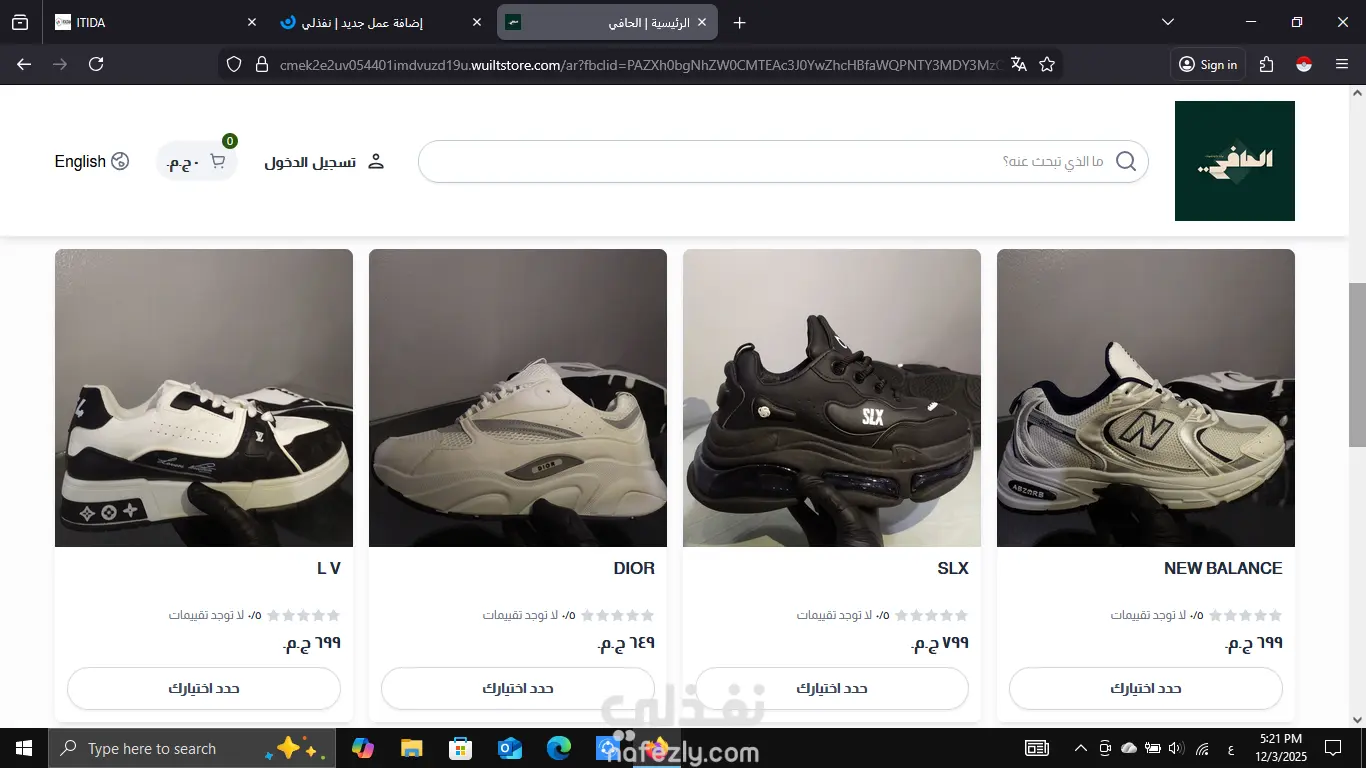Image resolution: width=1366 pixels, height=768 pixels.
Task: Bookmark this page with the star icon
Action: 1047,64
